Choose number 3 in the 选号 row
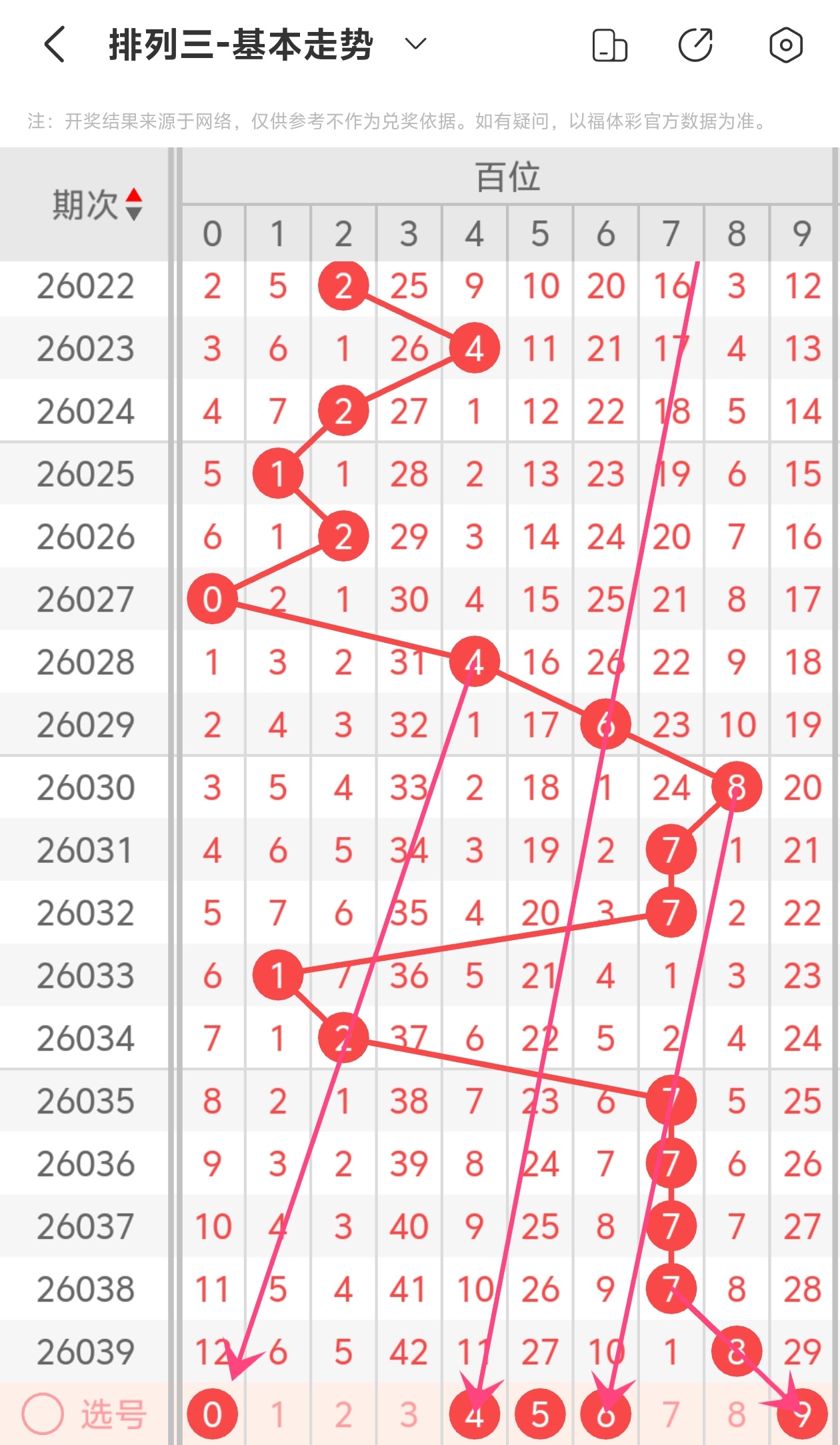Viewport: 840px width, 1445px height. click(408, 1414)
